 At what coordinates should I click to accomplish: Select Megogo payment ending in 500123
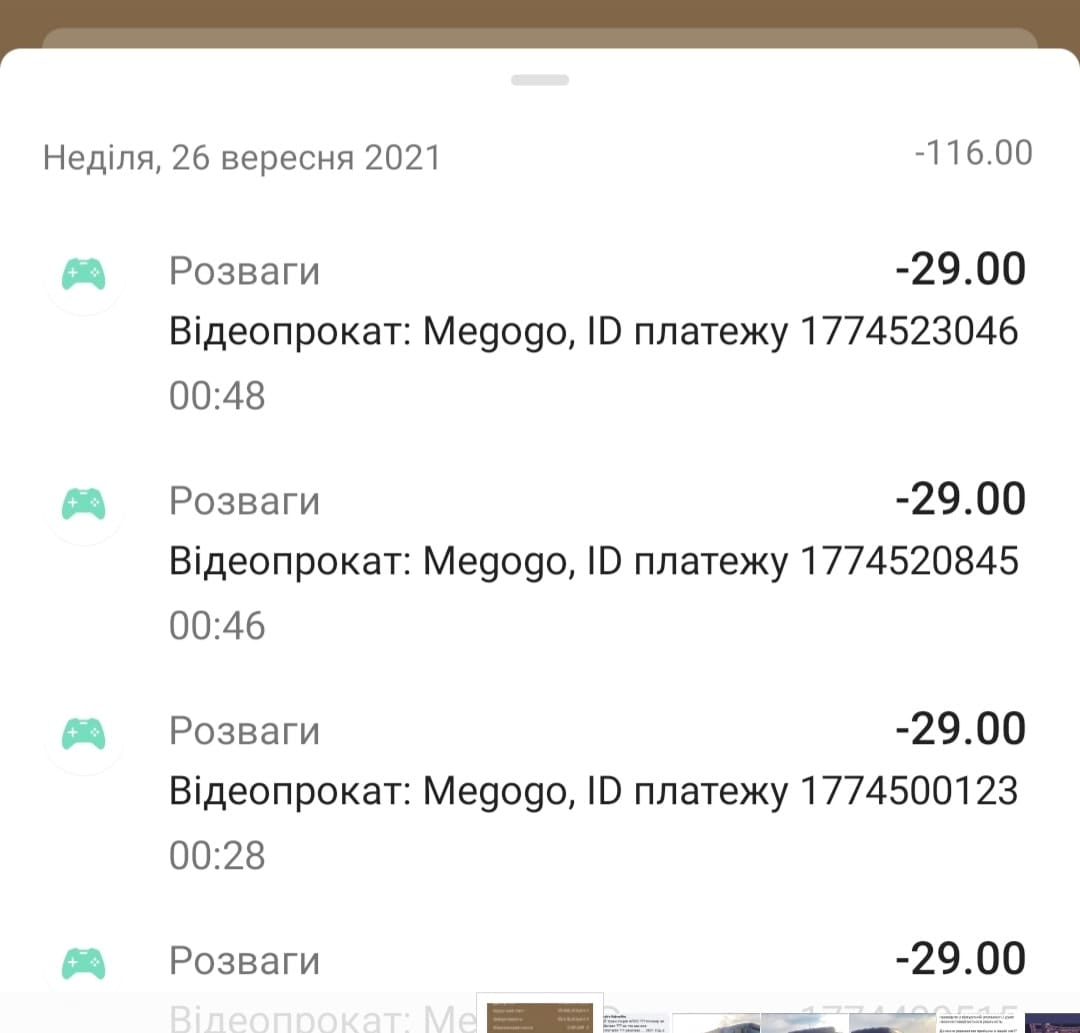(x=593, y=791)
